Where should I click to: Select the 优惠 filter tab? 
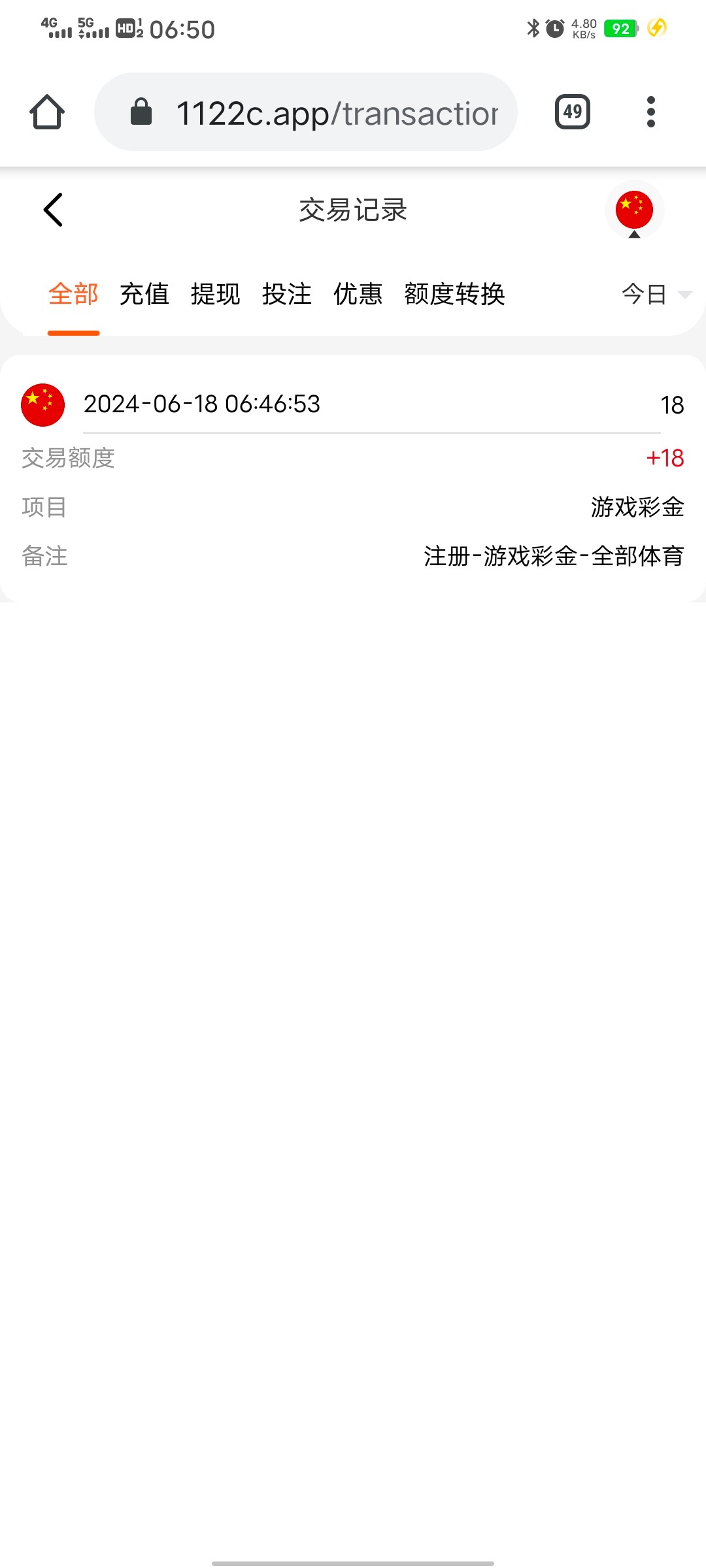pyautogui.click(x=358, y=295)
